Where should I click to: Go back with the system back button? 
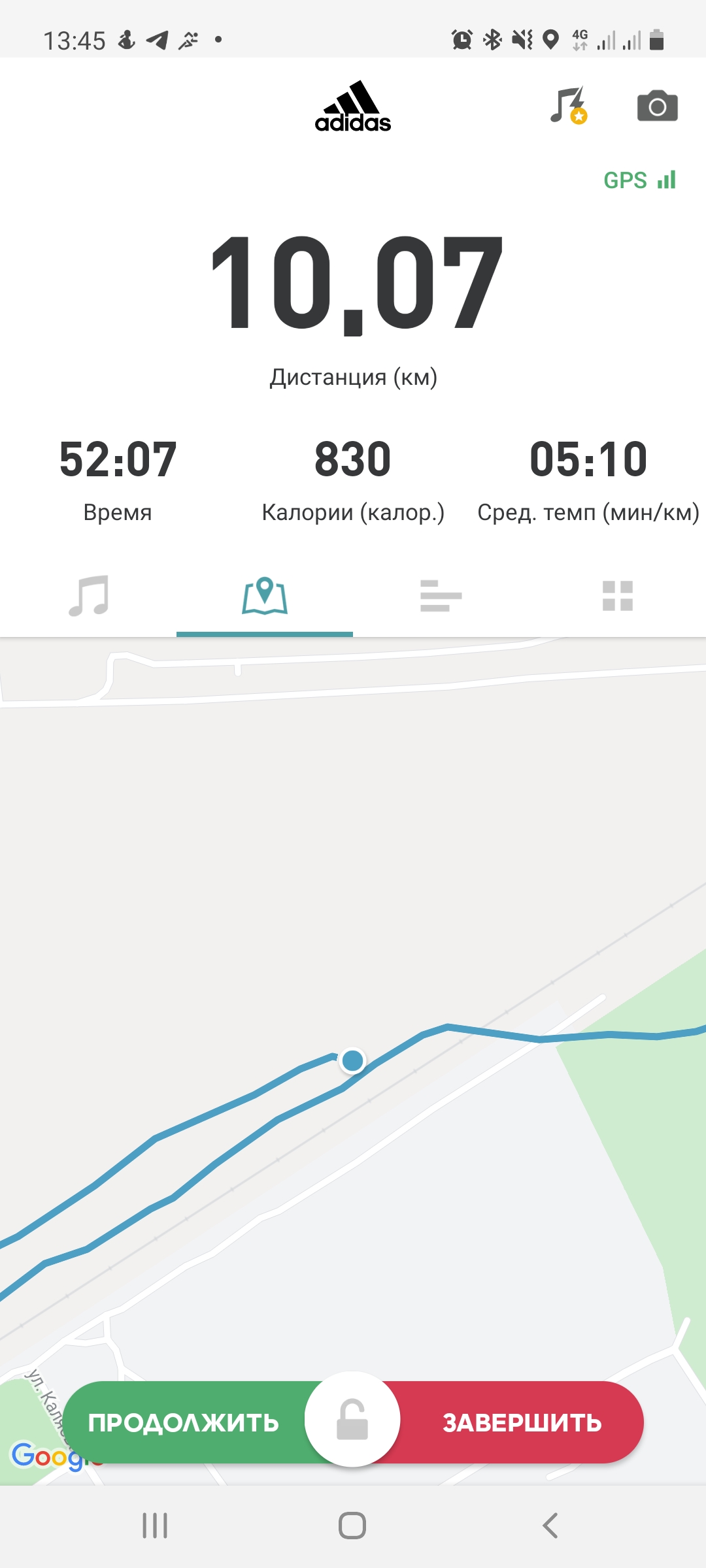550,1526
